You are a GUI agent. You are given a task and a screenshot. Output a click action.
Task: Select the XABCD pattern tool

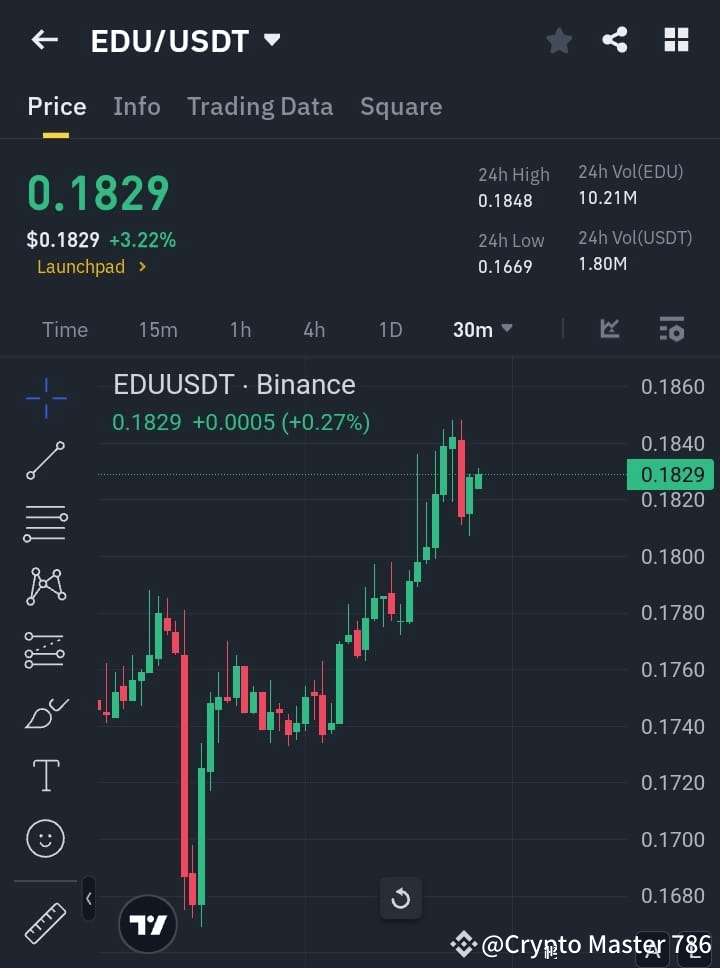coord(45,587)
